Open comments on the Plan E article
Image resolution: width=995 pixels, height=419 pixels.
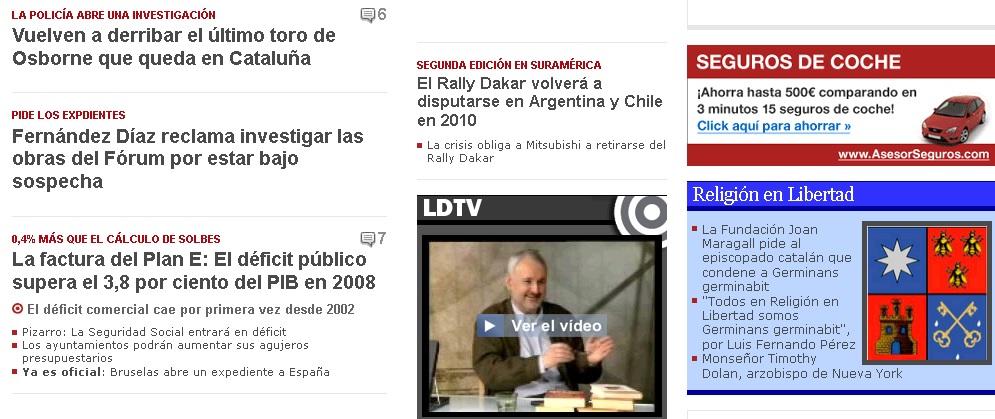(x=373, y=239)
